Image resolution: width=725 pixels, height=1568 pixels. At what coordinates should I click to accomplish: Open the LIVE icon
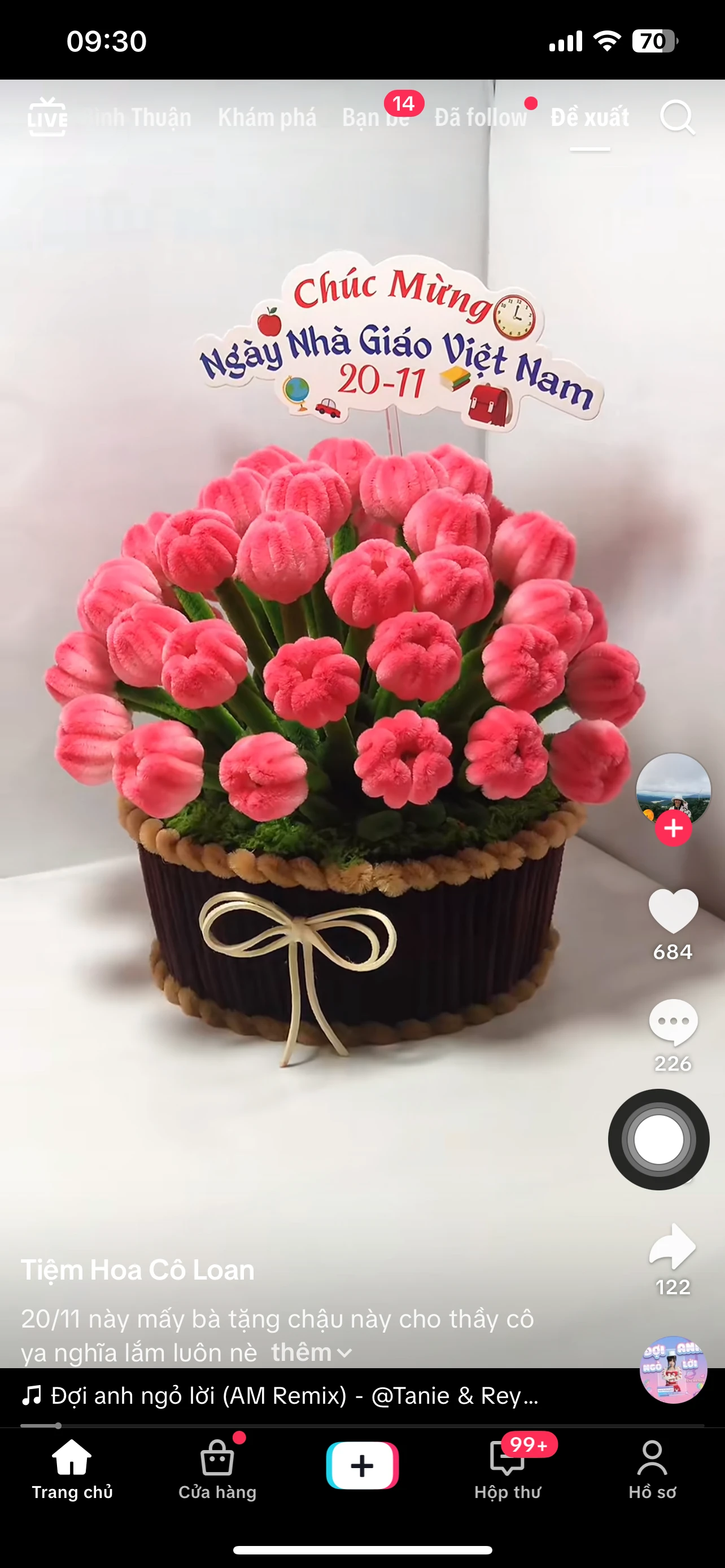pyautogui.click(x=47, y=117)
